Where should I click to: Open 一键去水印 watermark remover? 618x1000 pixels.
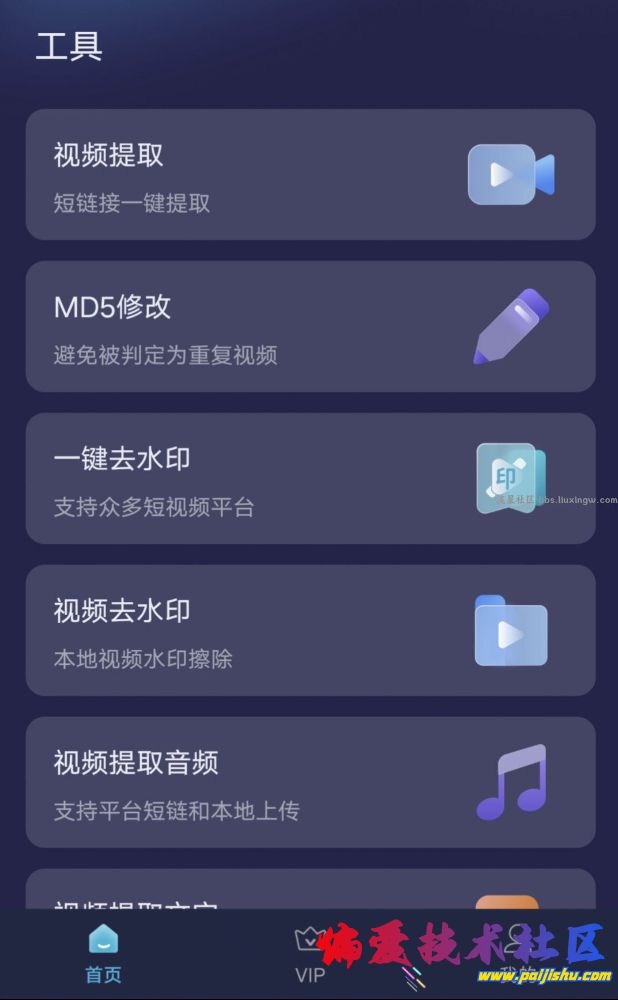[x=310, y=479]
